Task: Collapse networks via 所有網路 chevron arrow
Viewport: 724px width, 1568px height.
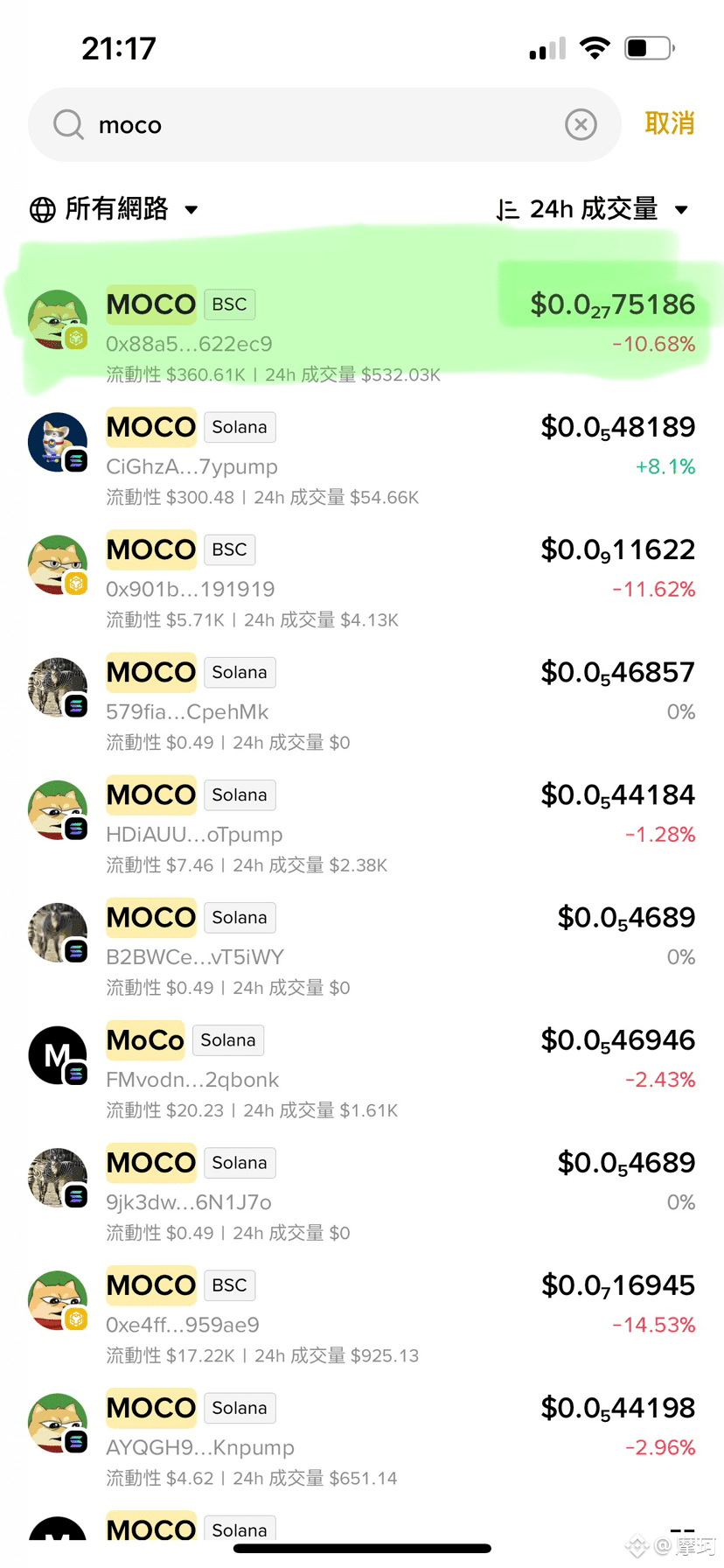Action: tap(191, 210)
